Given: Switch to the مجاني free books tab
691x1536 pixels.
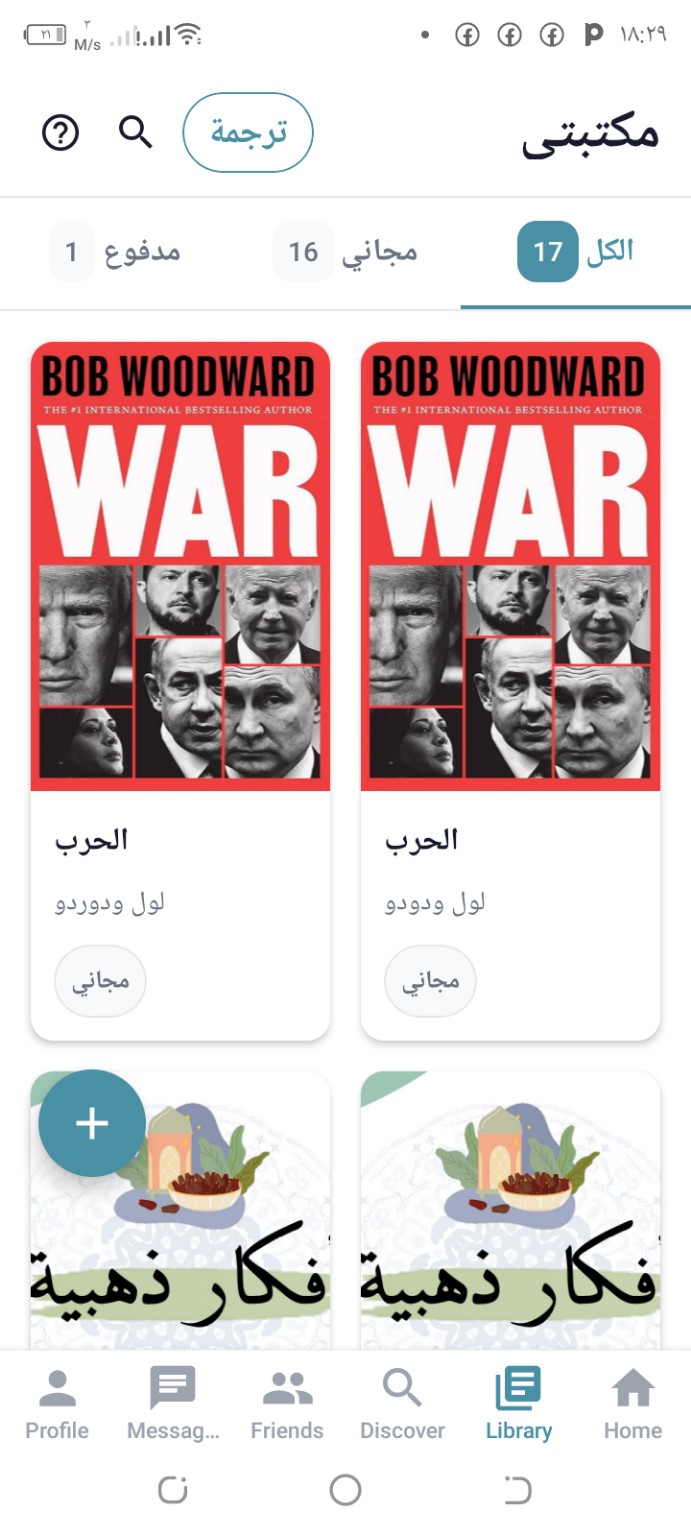Looking at the screenshot, I should point(346,251).
